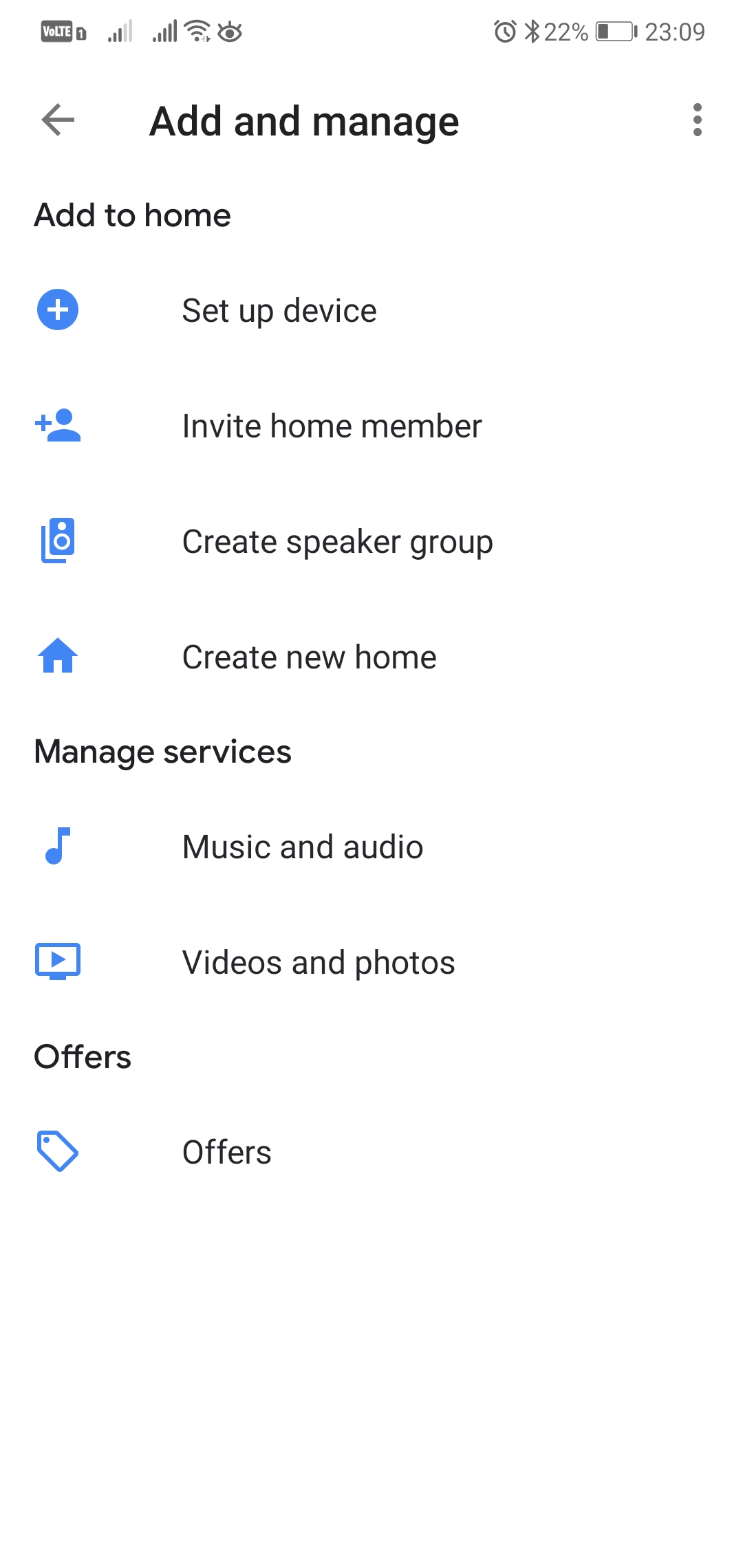Screen dimensions: 743x1568
Task: View the Offers row with the tag icon
Action: [x=371, y=1152]
